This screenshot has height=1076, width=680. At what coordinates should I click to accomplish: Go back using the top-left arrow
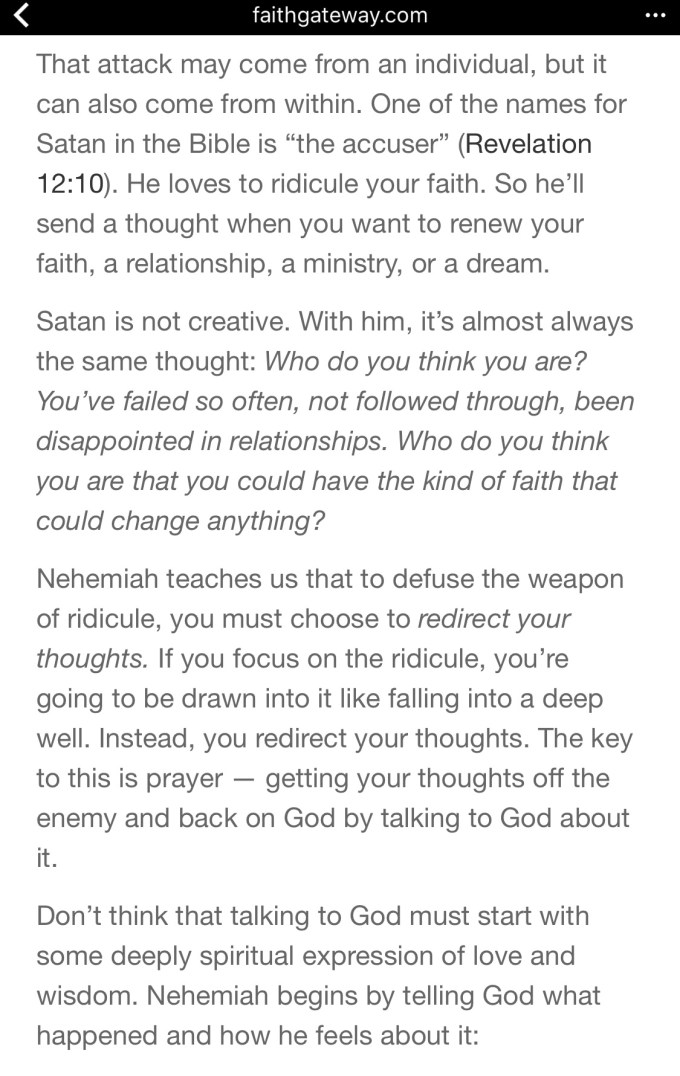[x=22, y=15]
